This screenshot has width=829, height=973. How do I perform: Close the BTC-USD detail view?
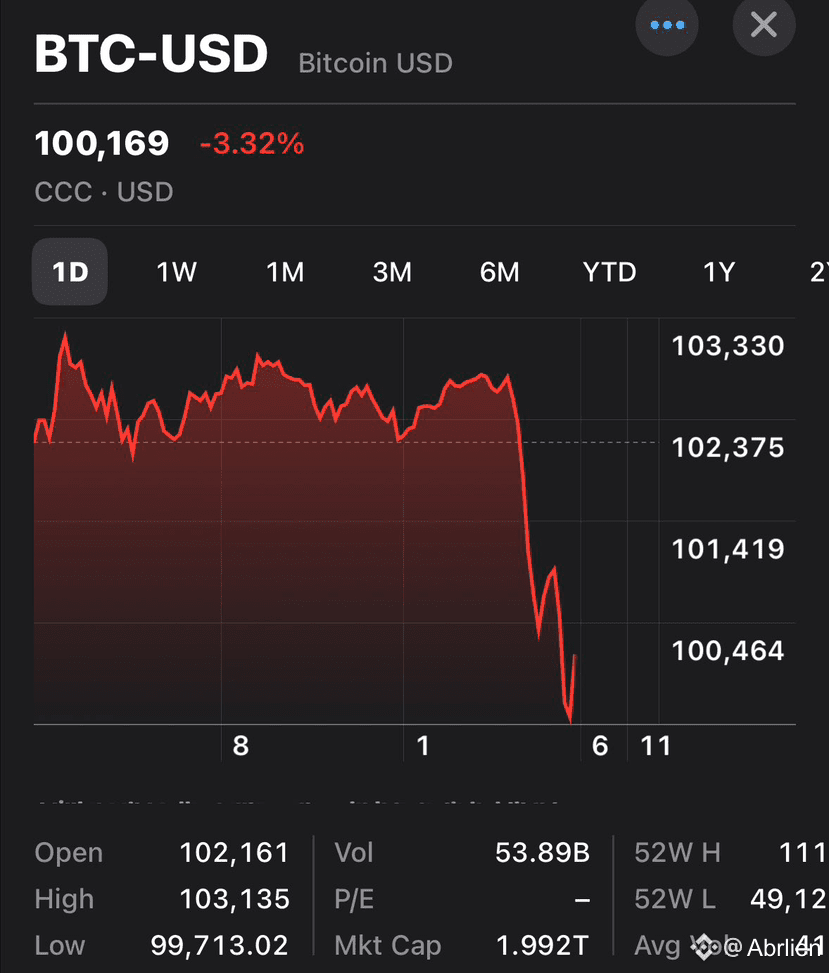pyautogui.click(x=763, y=27)
